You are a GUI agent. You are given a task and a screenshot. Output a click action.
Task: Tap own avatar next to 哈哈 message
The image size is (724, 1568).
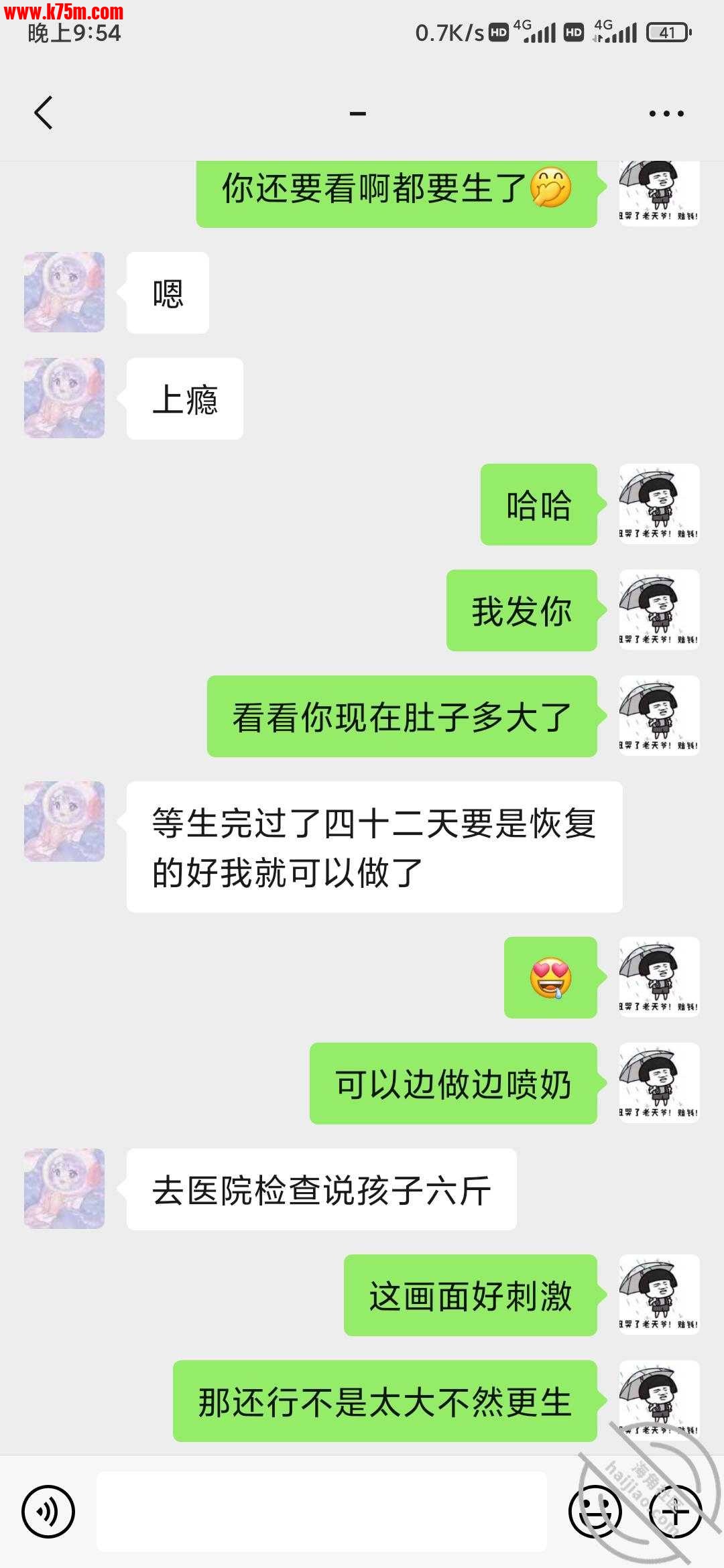coord(659,504)
